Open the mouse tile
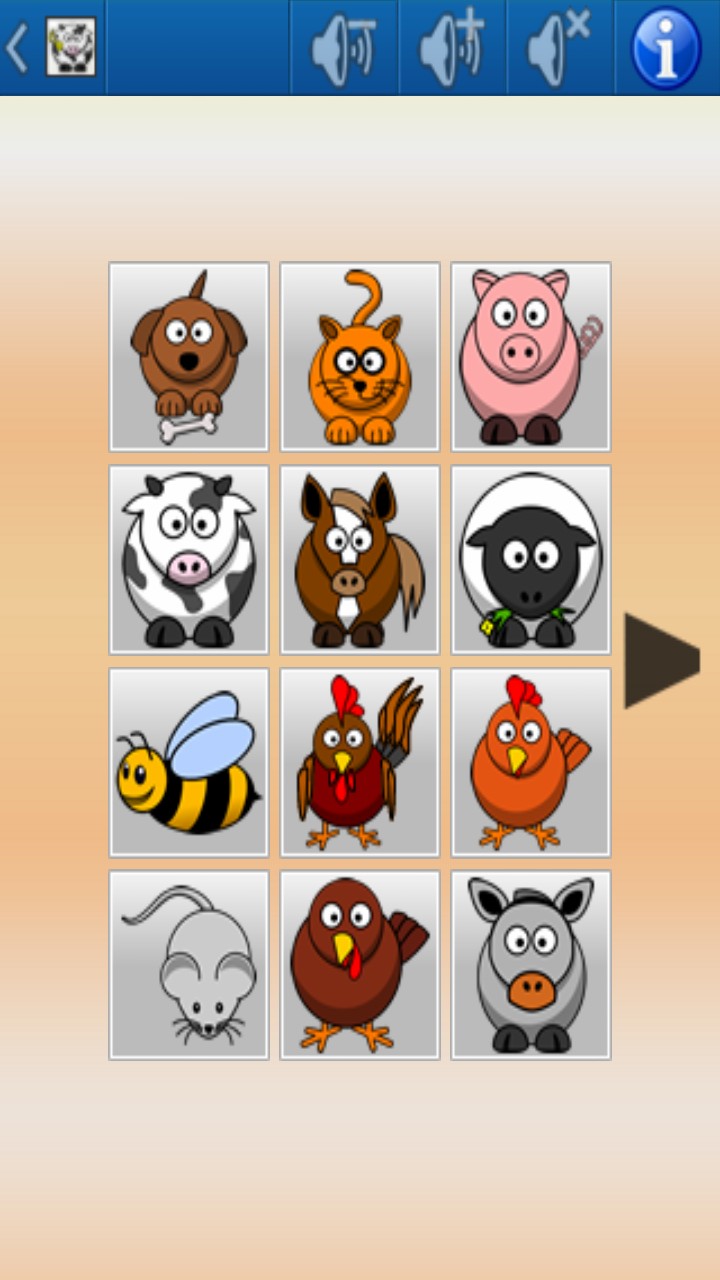The image size is (720, 1280). coord(189,965)
